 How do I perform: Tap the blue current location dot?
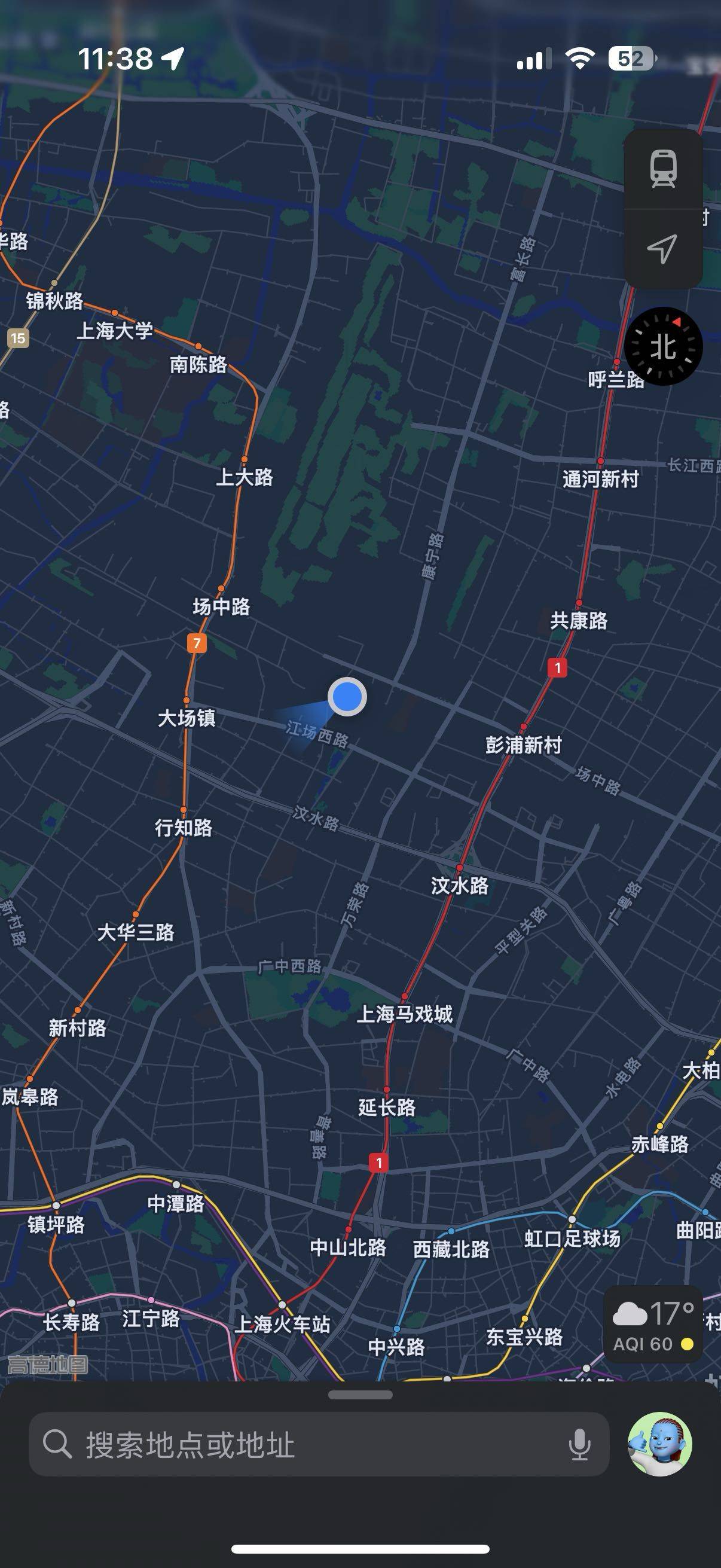tap(347, 696)
